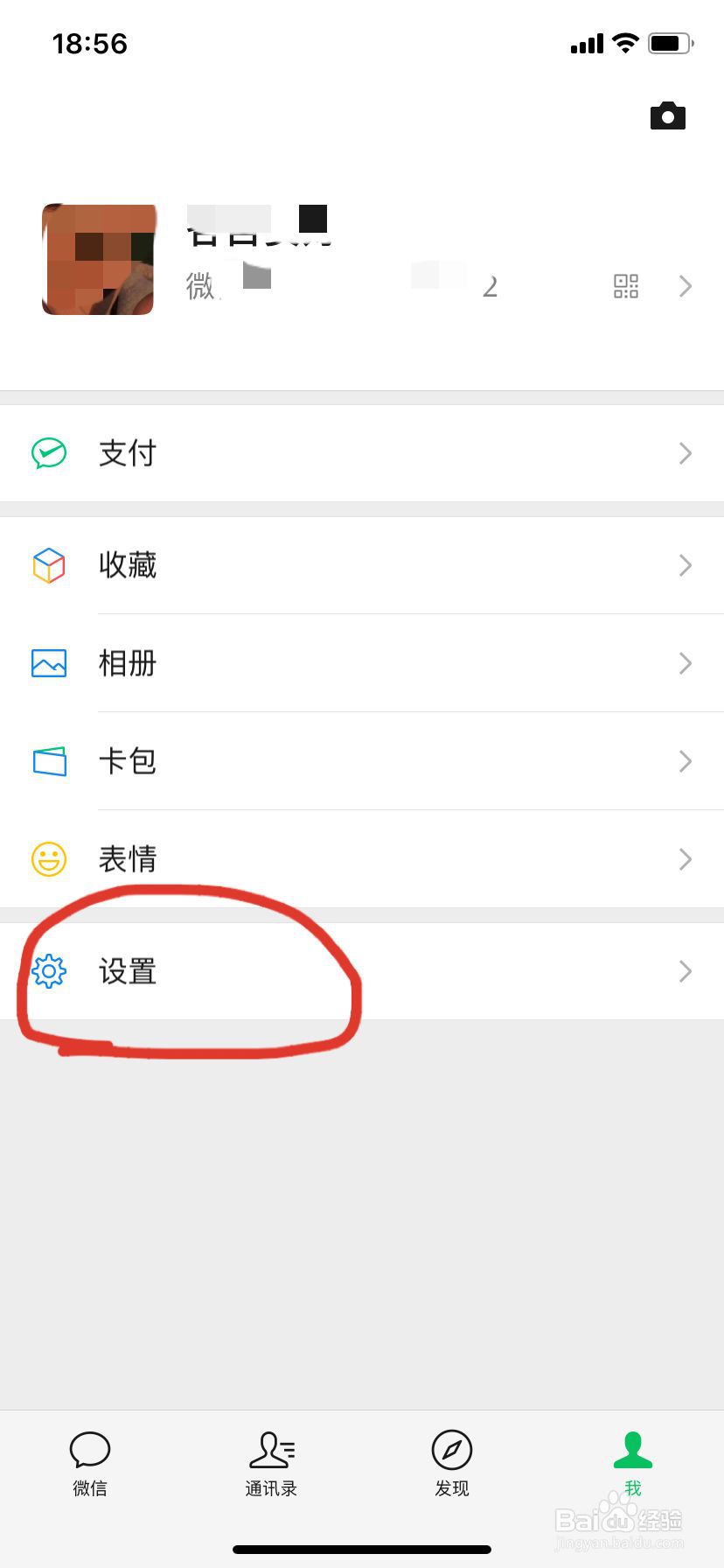The width and height of the screenshot is (724, 1568).
Task: Open the 收藏 menu entry
Action: (x=128, y=565)
